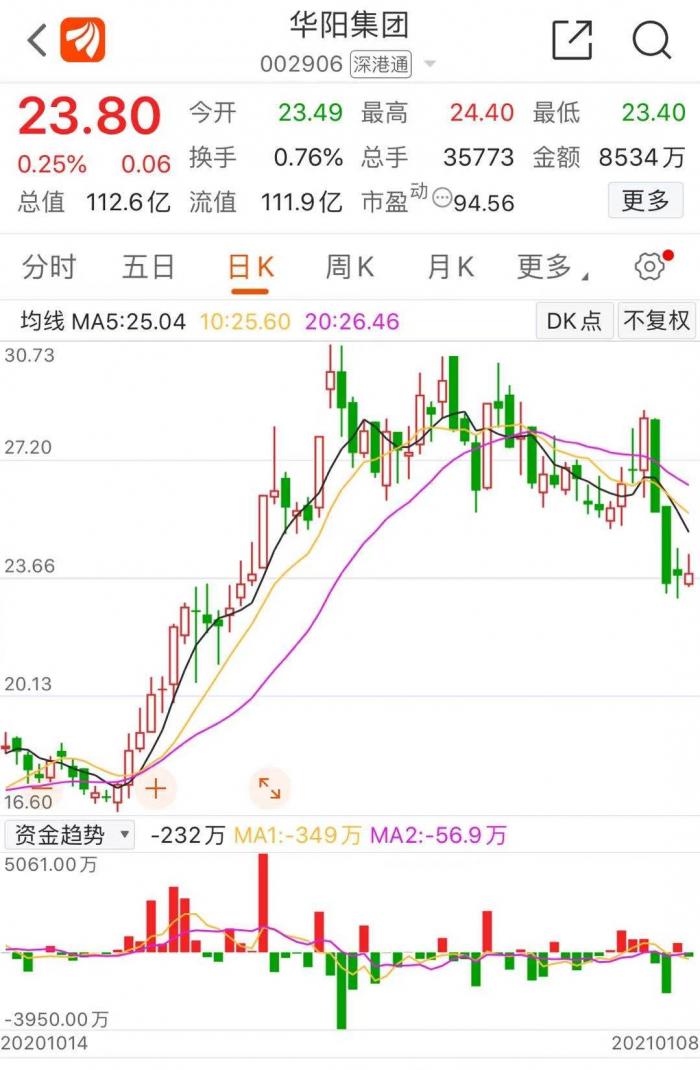
Task: Change the 不复权 adjustment option
Action: [657, 321]
